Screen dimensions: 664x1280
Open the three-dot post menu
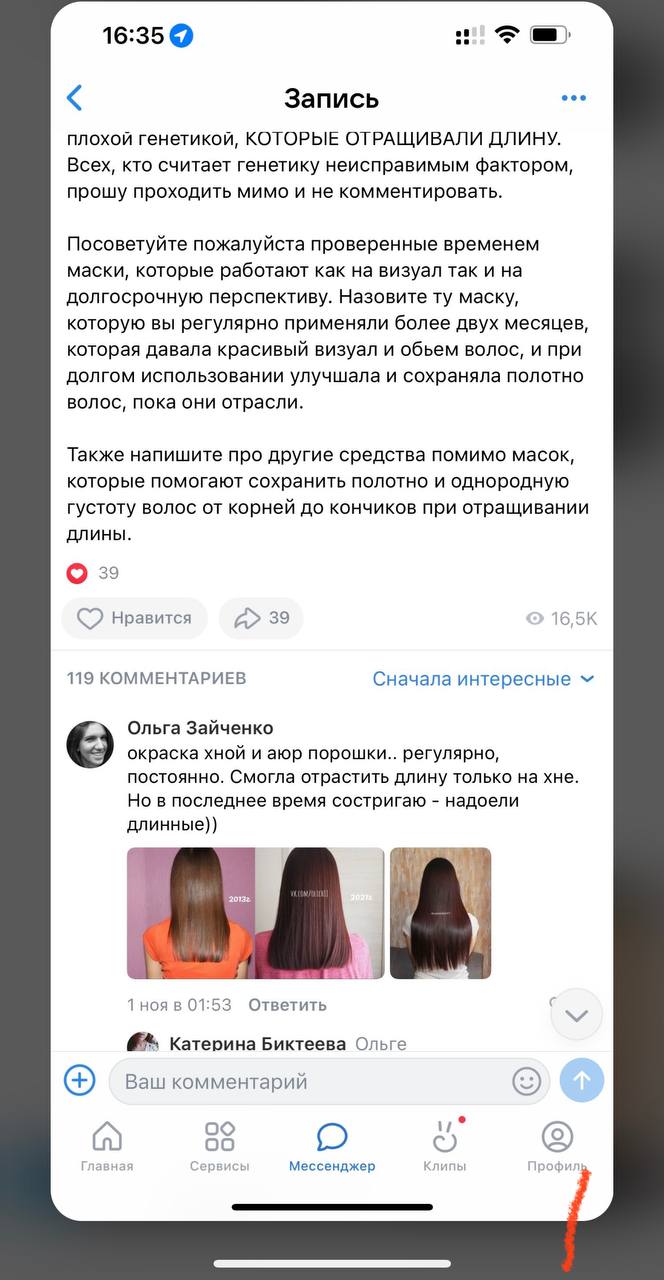pos(573,98)
